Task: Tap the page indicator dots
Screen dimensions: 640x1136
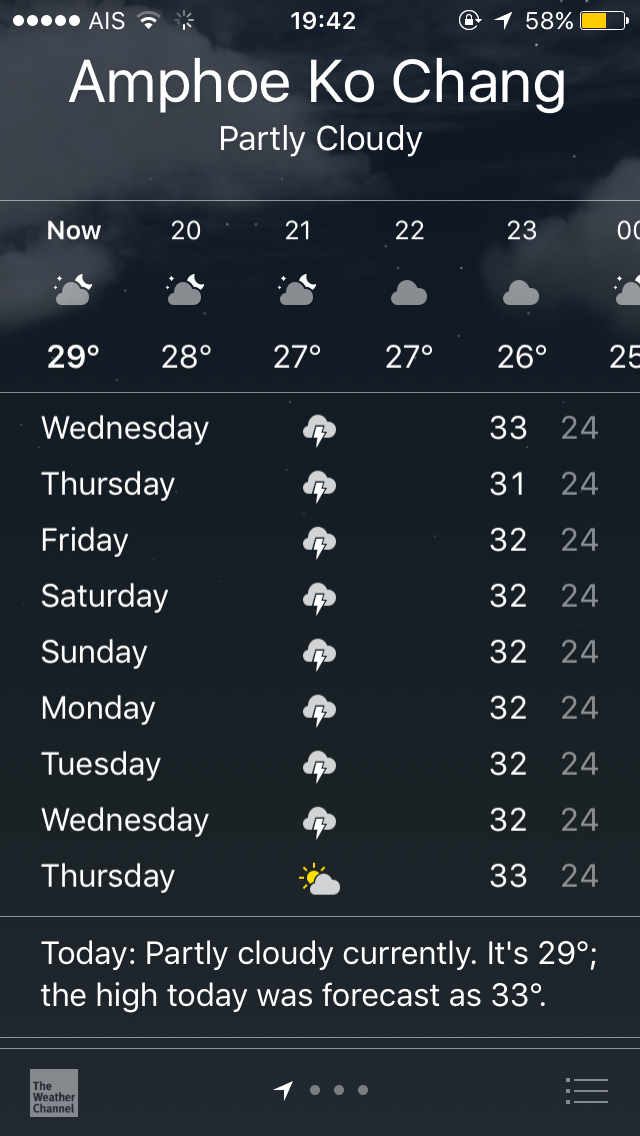Action: (x=321, y=1090)
